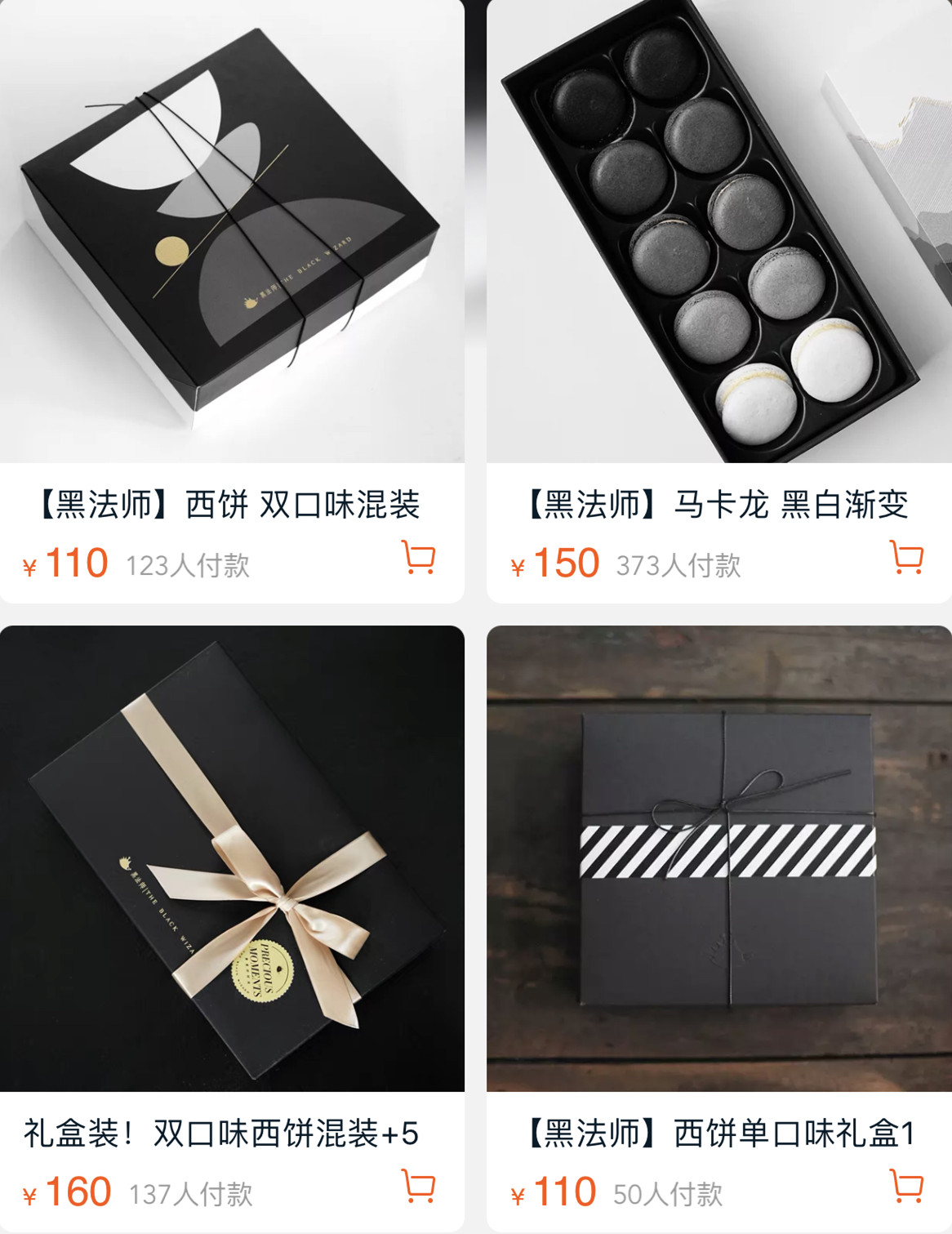Add 西饼 双口味混装 to cart
This screenshot has height=1234, width=952.
click(419, 558)
